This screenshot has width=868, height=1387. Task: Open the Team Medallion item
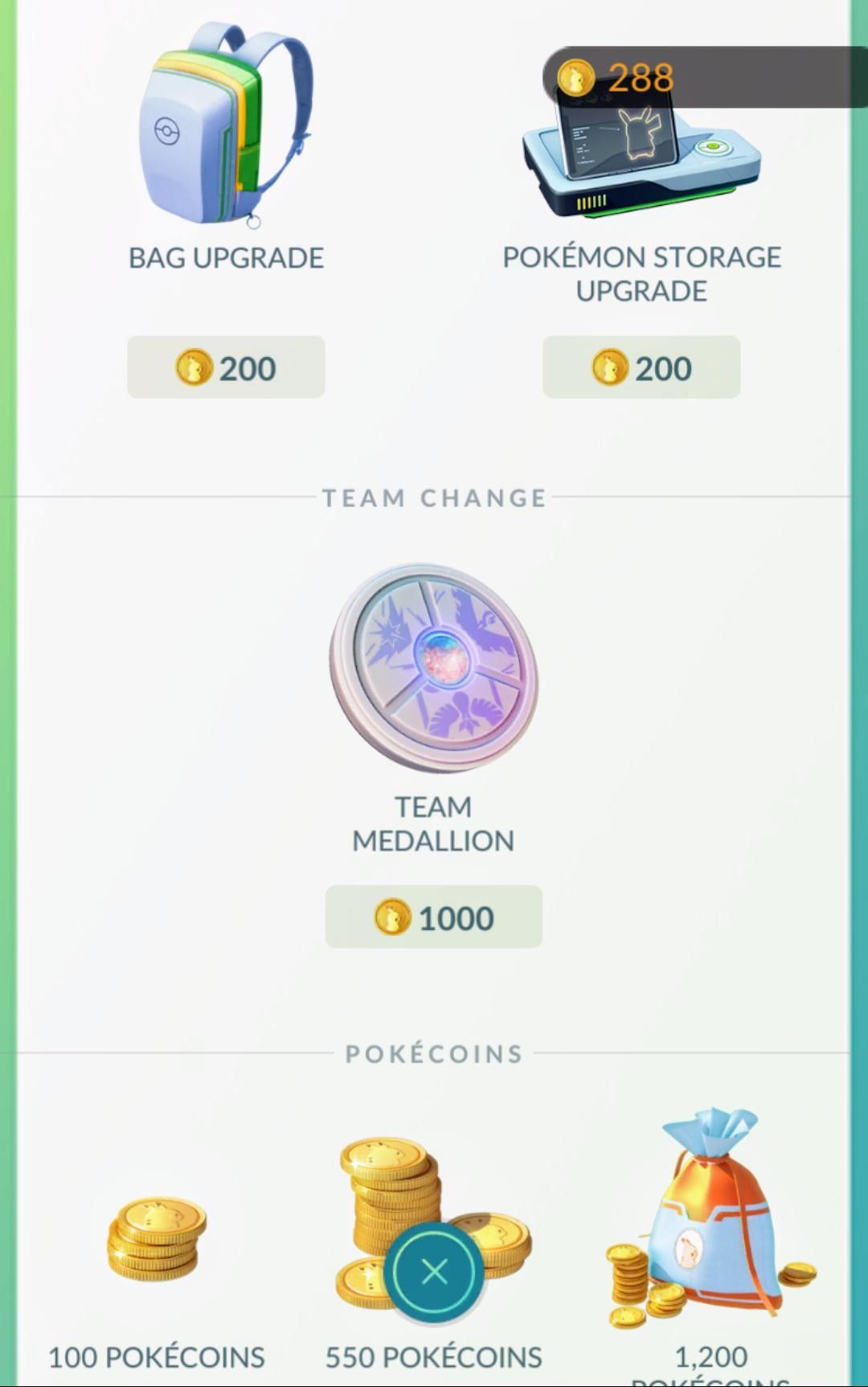point(433,669)
